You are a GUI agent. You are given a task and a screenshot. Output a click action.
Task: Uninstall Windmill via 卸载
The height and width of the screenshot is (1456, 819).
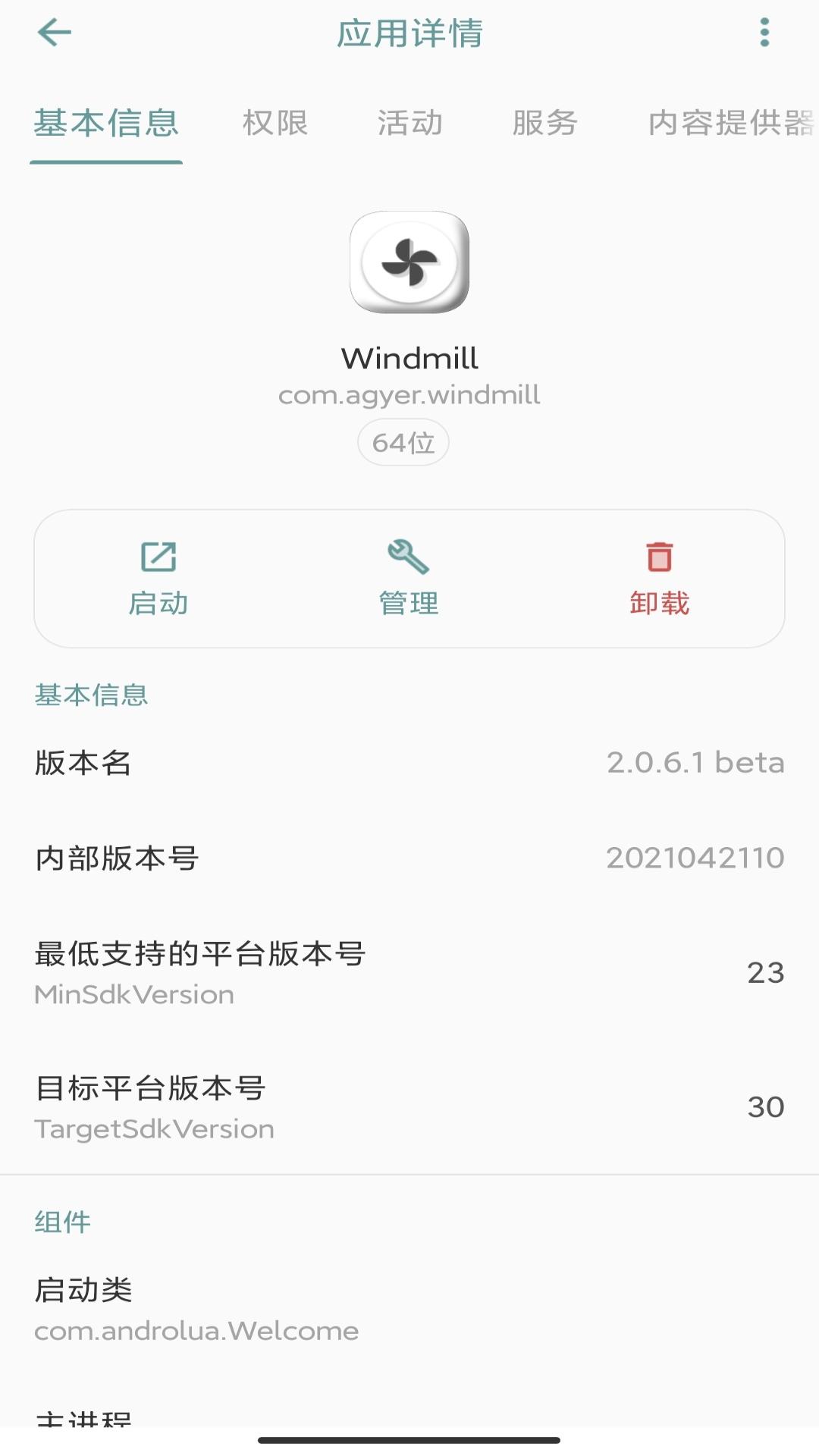(x=659, y=579)
